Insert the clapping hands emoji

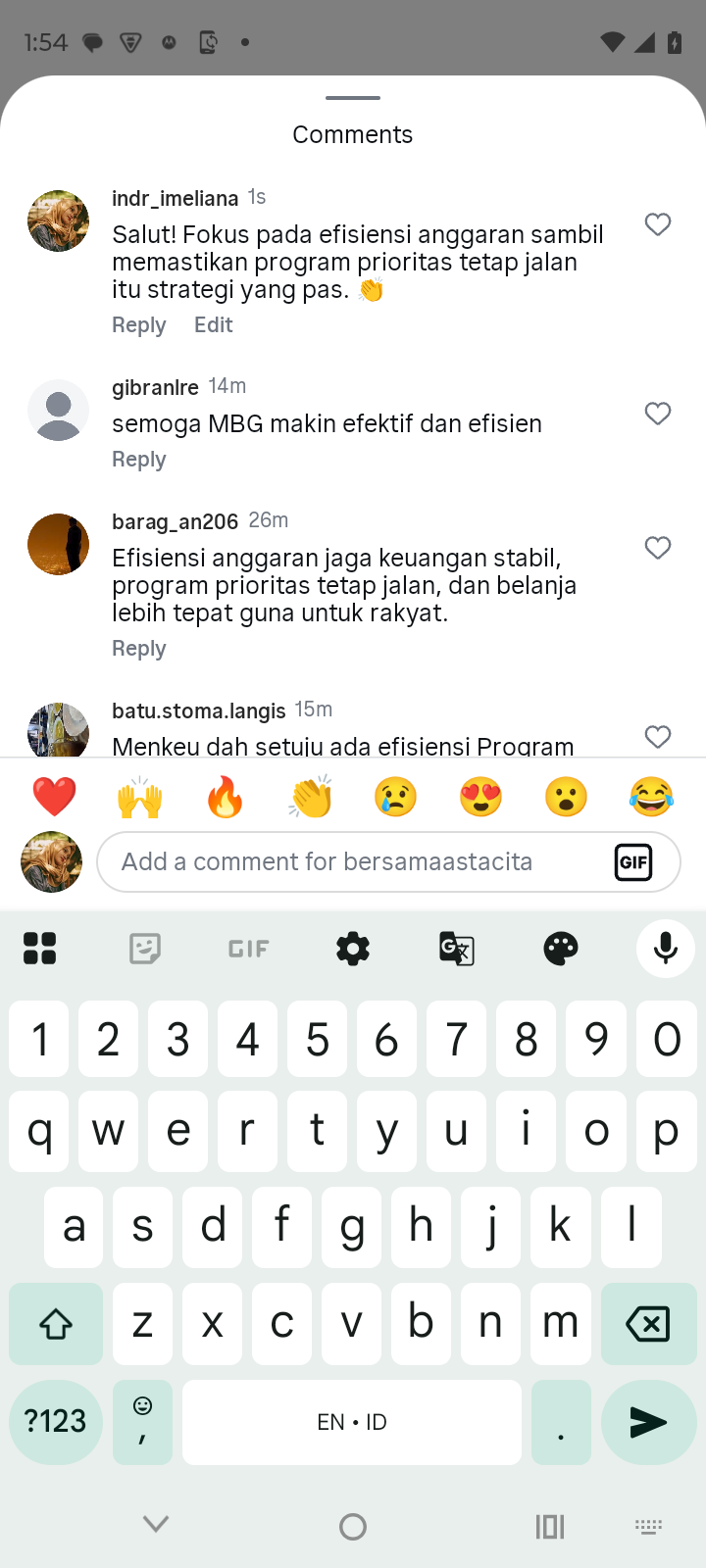[310, 797]
